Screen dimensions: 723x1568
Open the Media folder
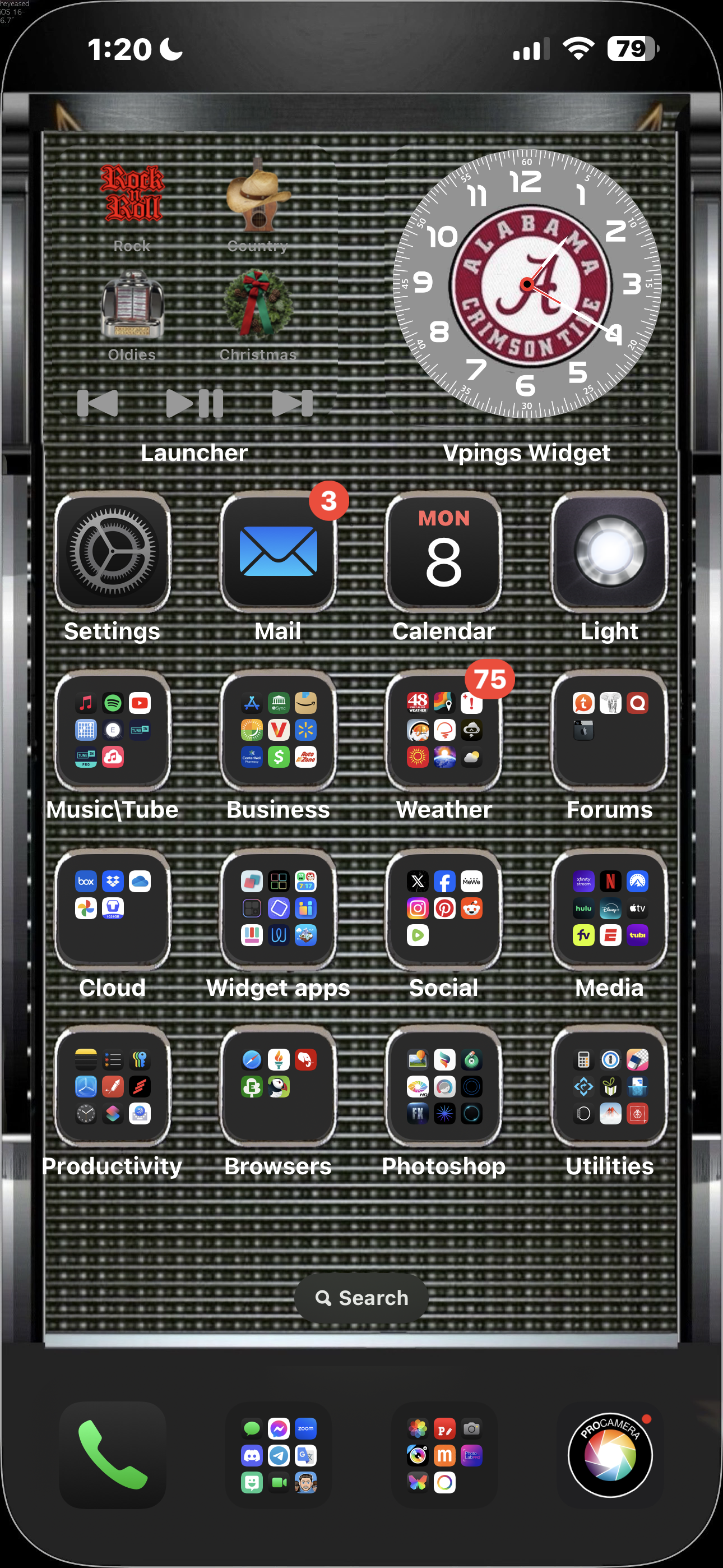609,907
